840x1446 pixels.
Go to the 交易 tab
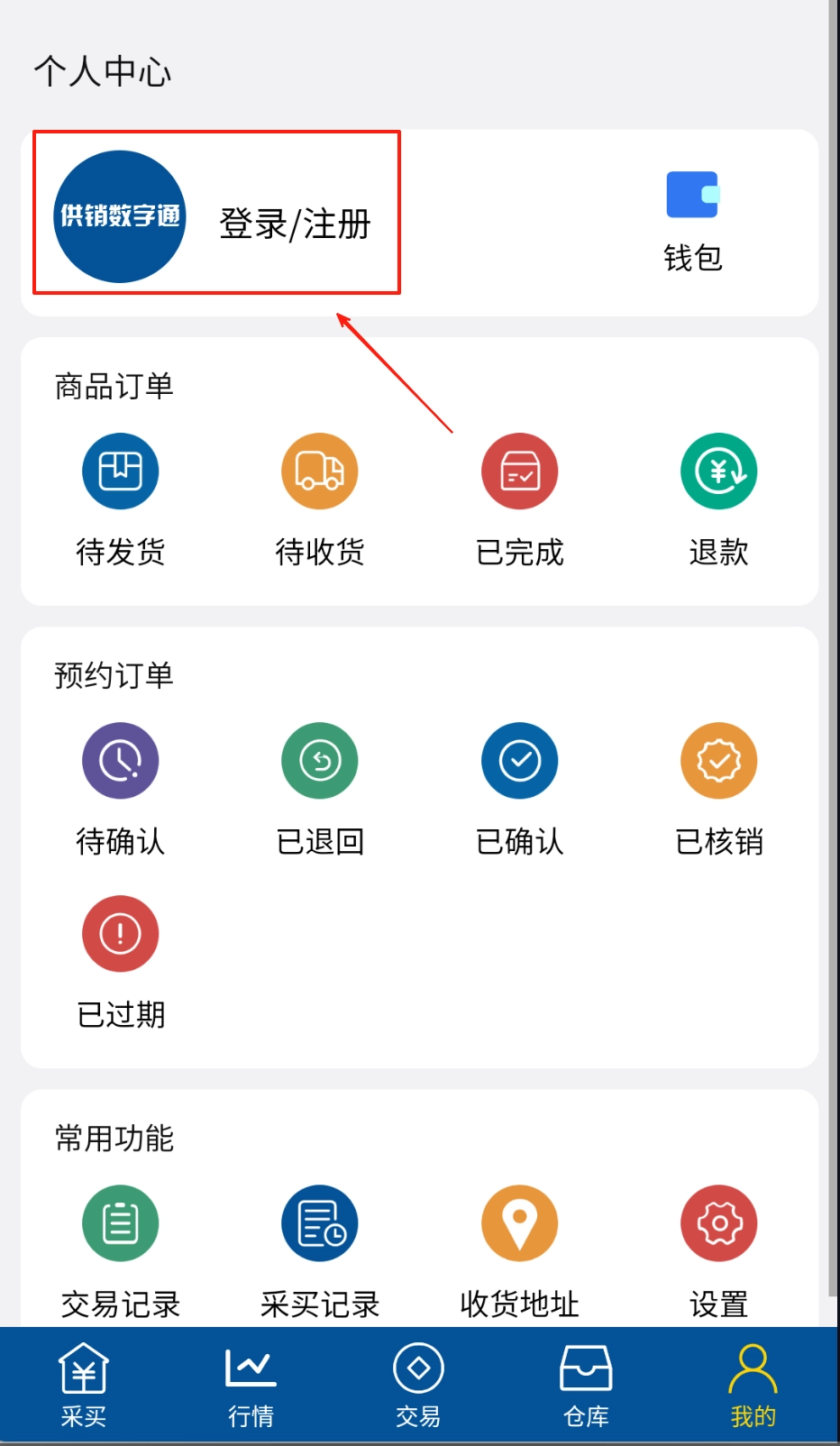point(418,1386)
